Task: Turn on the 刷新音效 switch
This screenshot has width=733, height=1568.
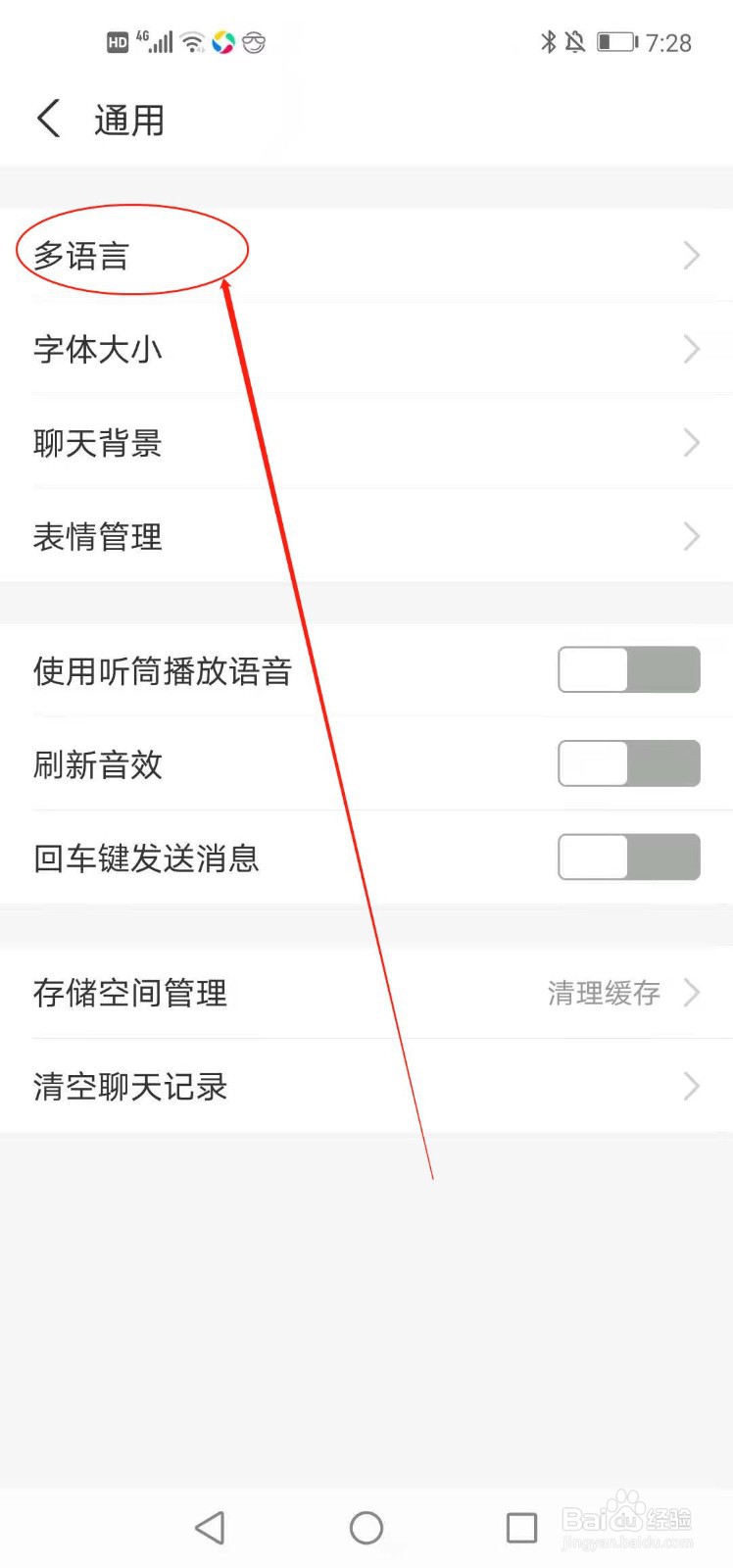Action: pos(627,763)
